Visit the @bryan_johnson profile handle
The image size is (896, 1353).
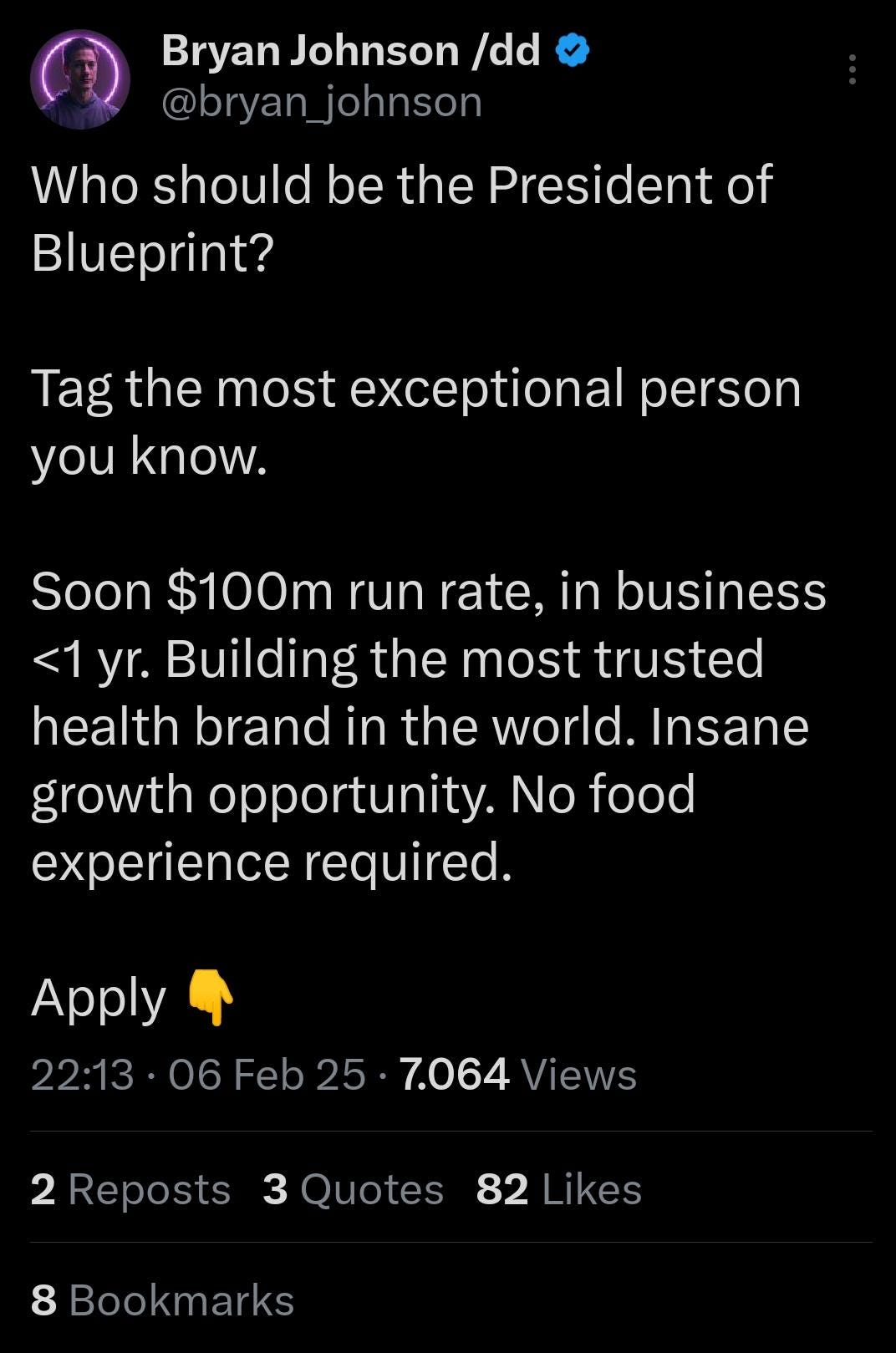pyautogui.click(x=321, y=103)
